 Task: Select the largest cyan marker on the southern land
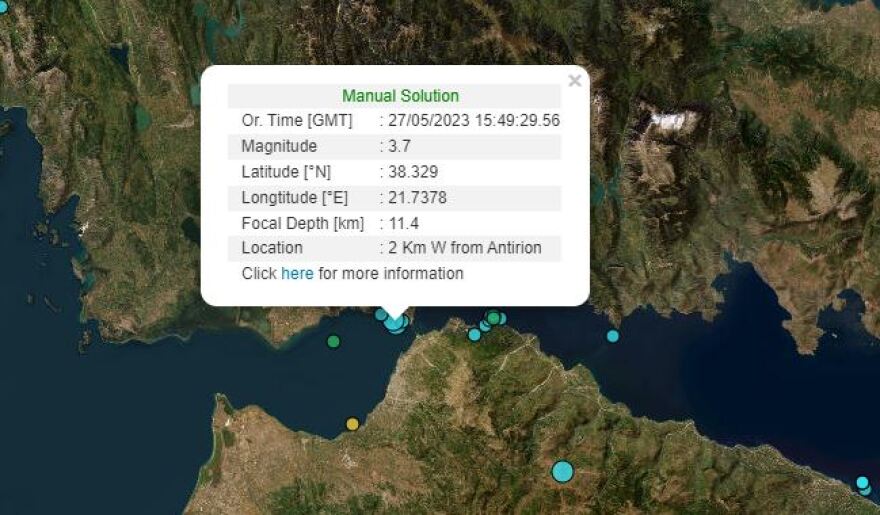[562, 471]
